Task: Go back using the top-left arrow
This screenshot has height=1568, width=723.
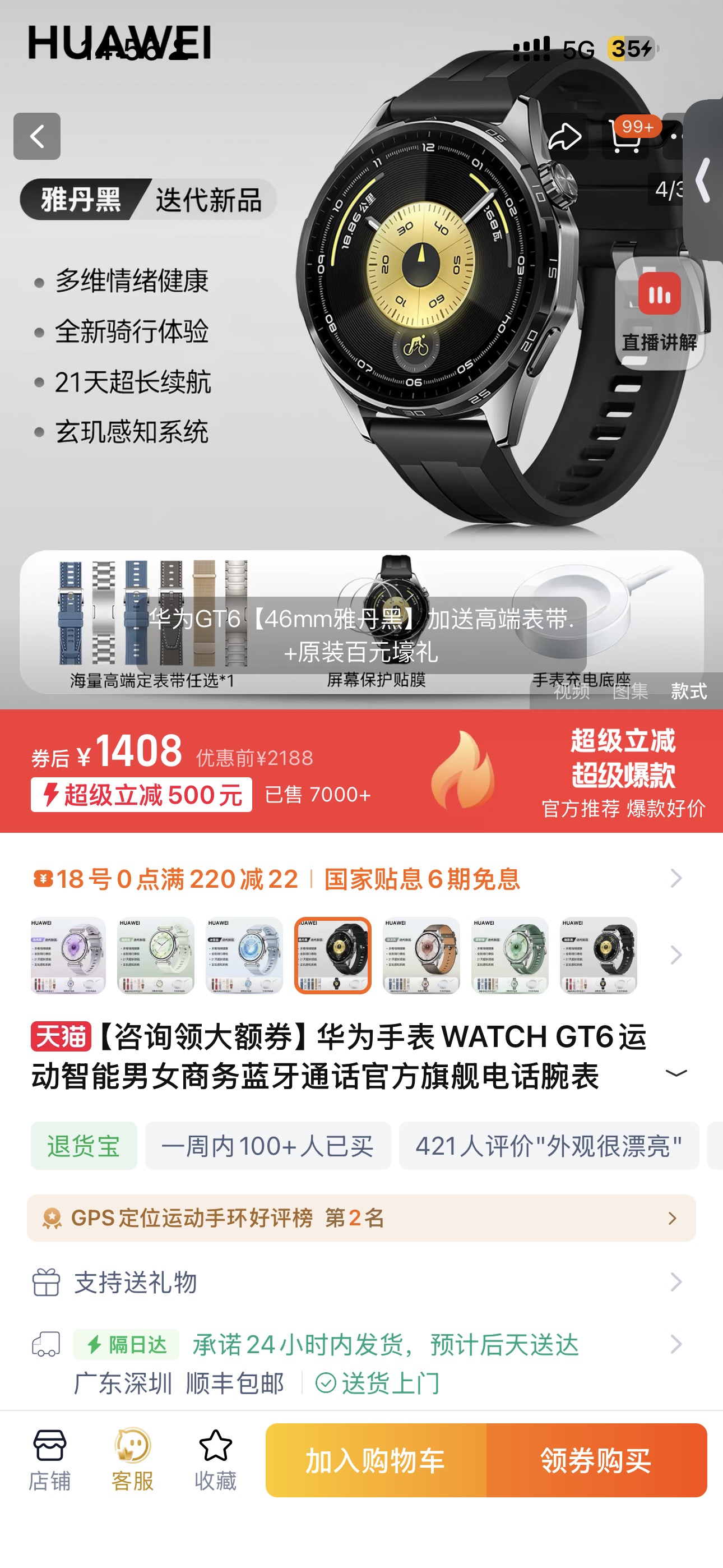Action: point(37,136)
